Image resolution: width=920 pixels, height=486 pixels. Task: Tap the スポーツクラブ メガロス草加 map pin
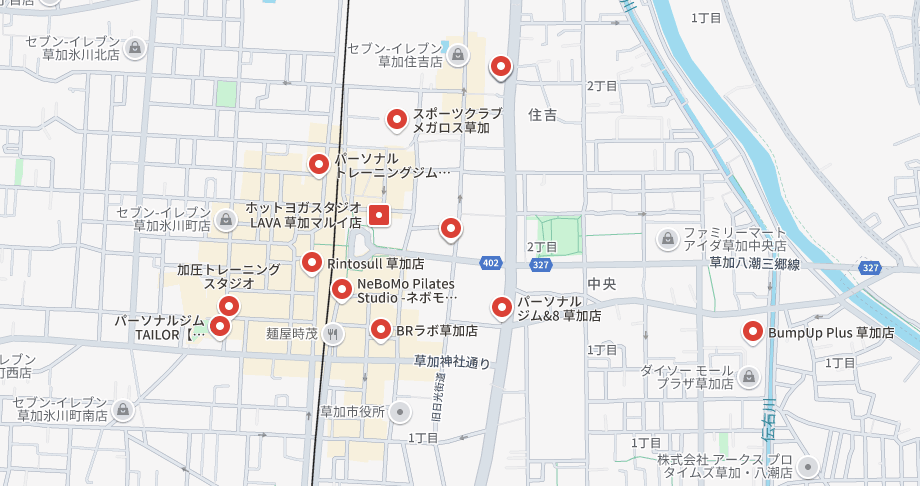tap(396, 119)
